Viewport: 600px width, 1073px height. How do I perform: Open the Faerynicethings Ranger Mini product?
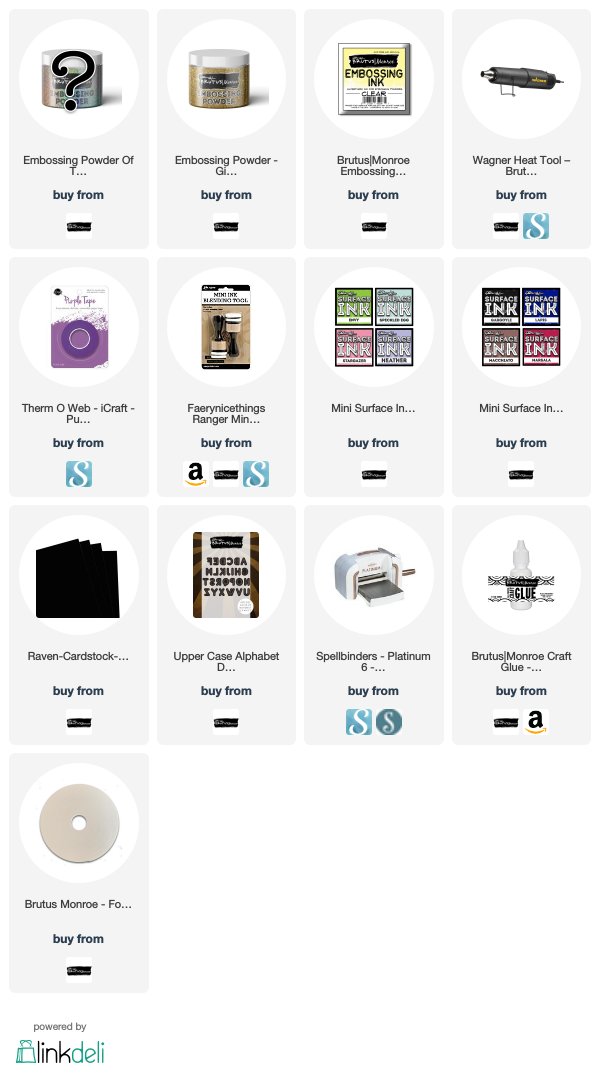point(226,413)
